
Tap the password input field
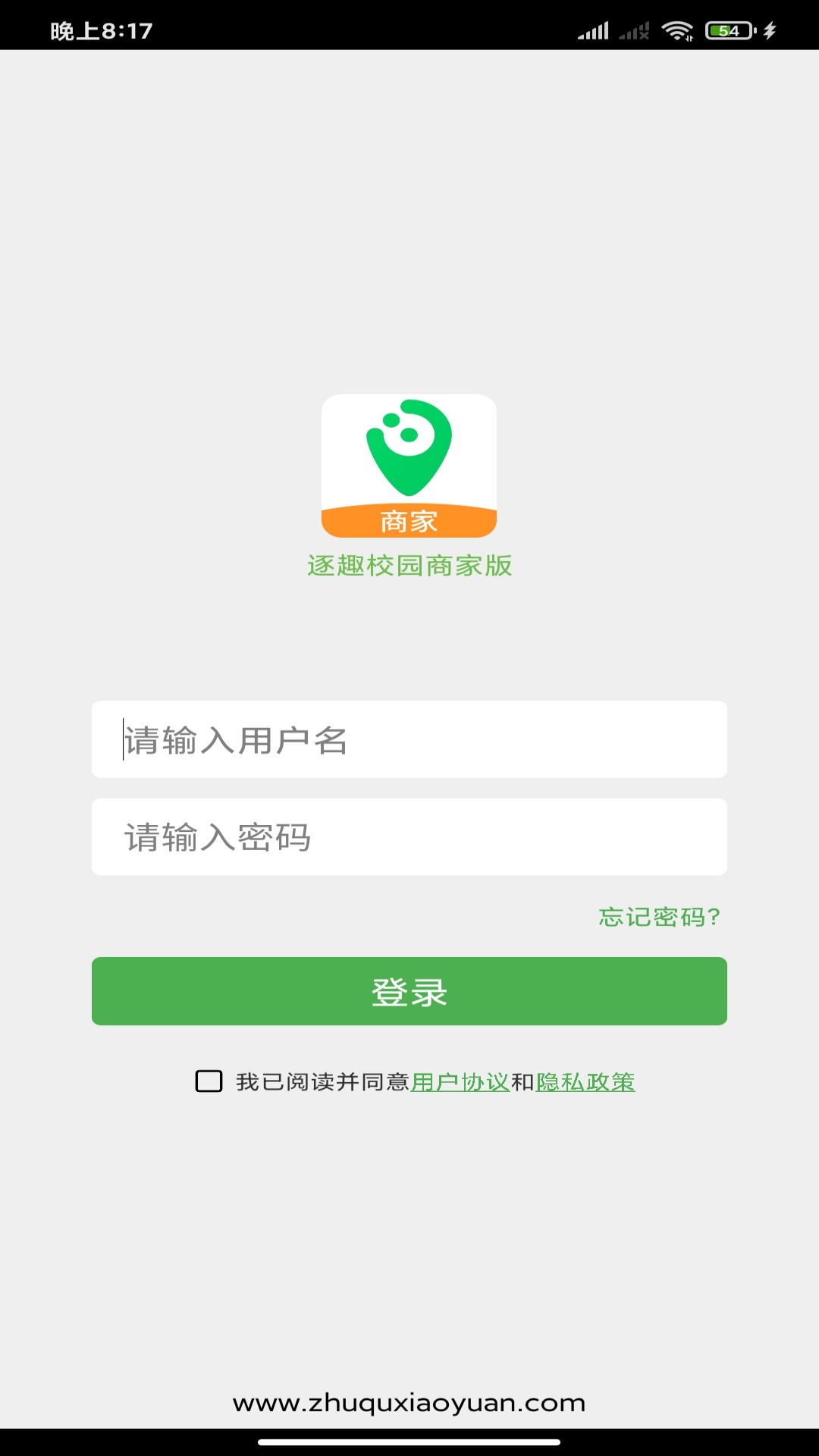tap(409, 836)
